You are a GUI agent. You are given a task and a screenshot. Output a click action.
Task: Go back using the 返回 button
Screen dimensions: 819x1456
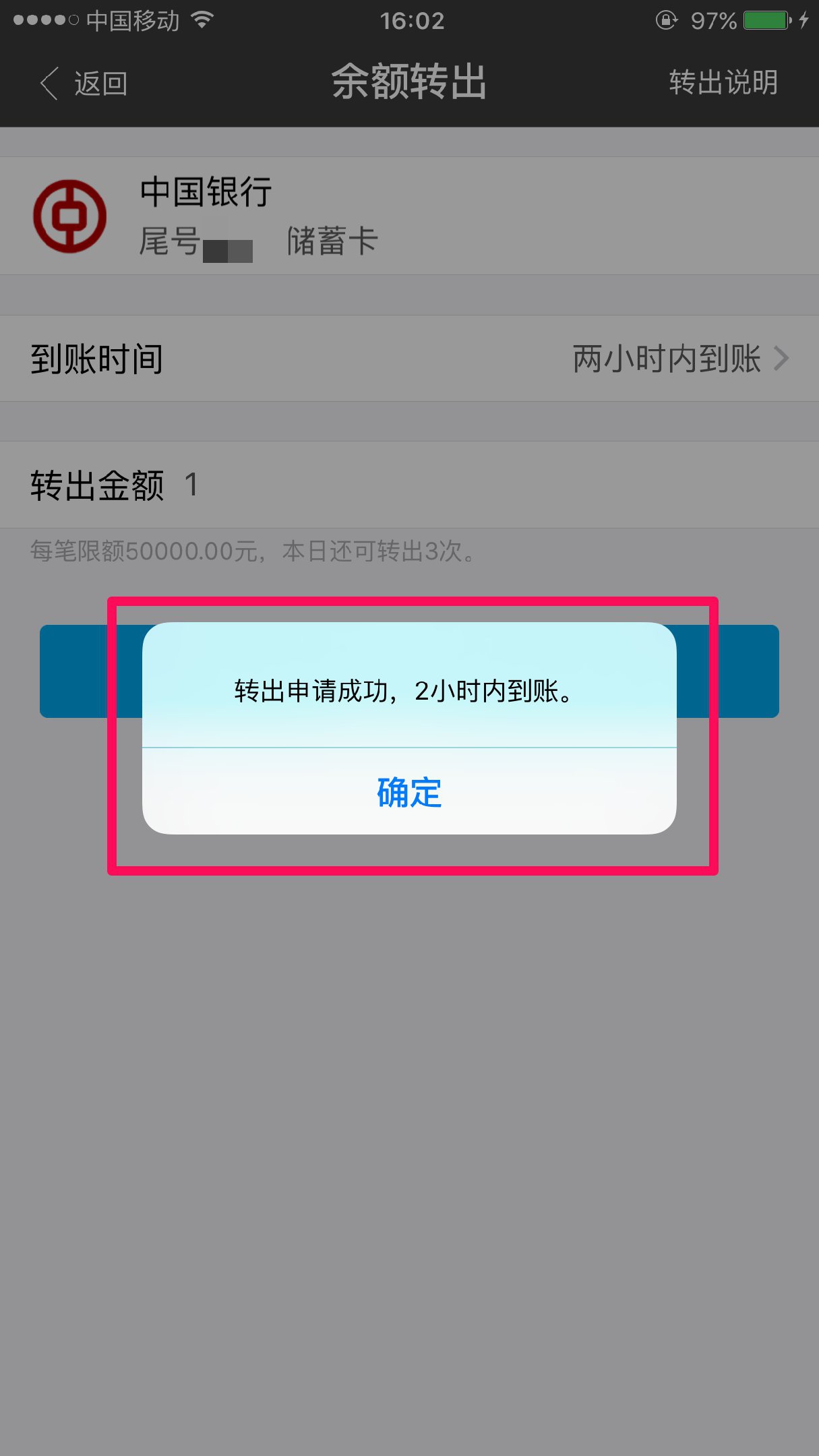[x=84, y=84]
